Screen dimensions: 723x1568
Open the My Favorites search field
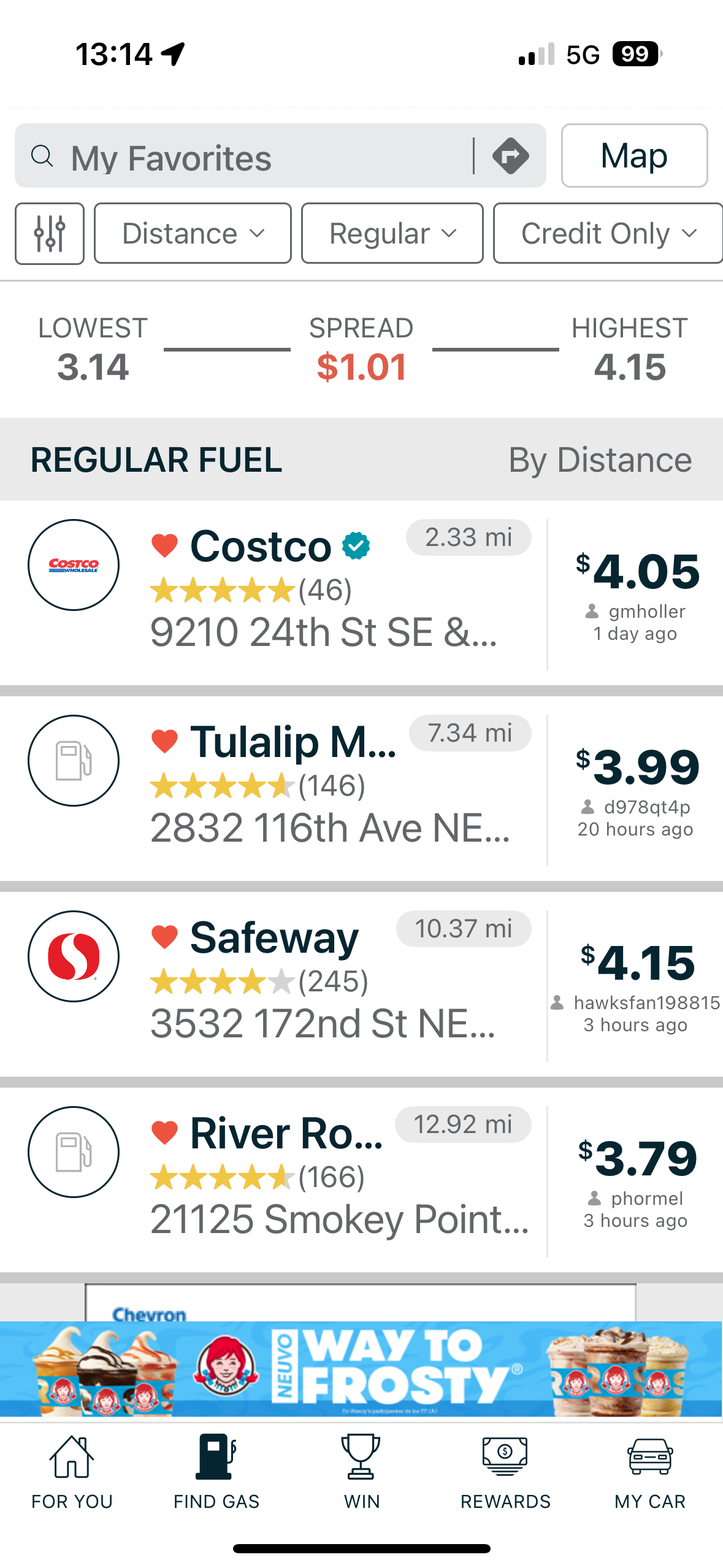[245, 157]
